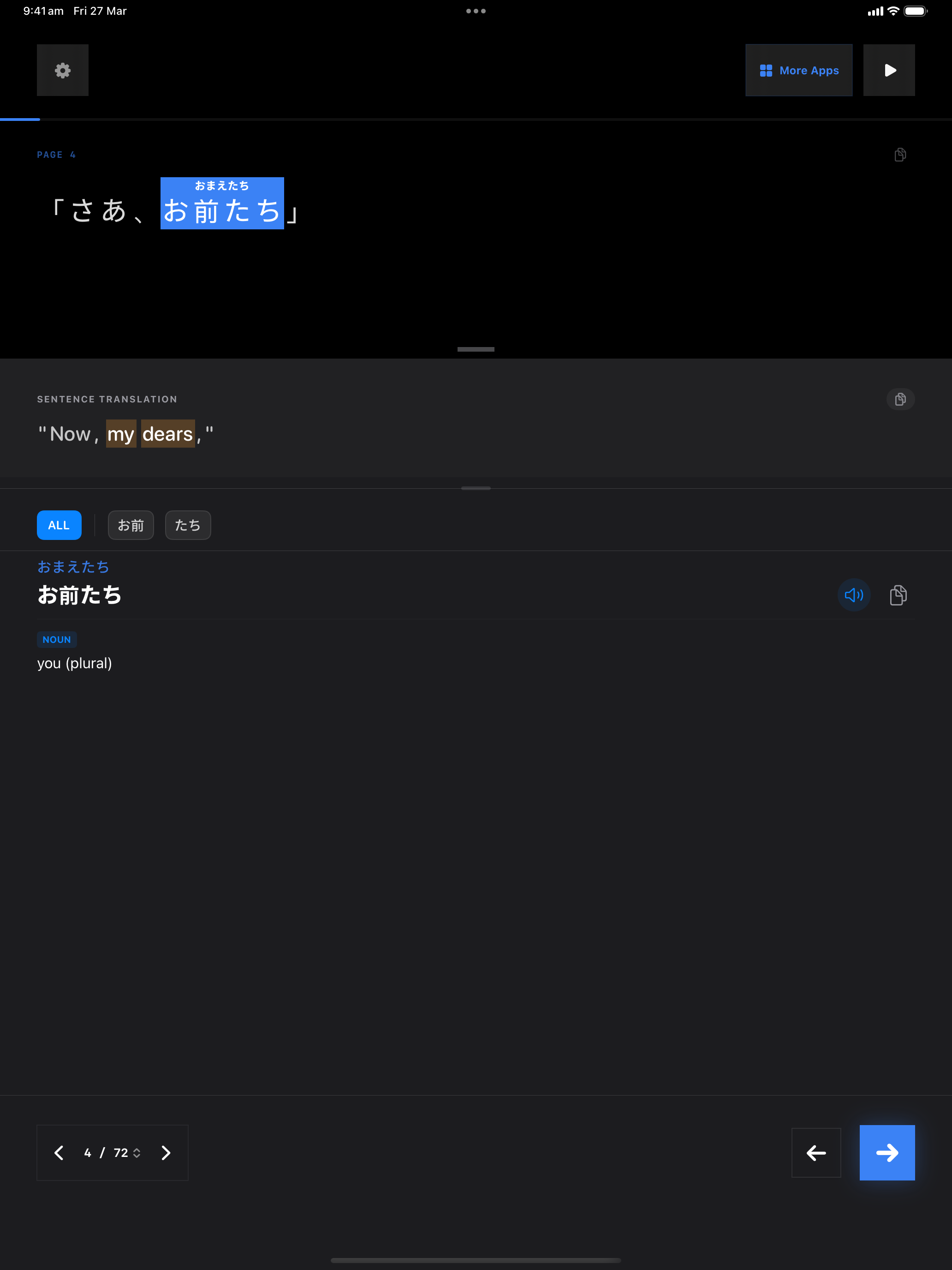
Task: Select the ALL word filter
Action: click(59, 525)
